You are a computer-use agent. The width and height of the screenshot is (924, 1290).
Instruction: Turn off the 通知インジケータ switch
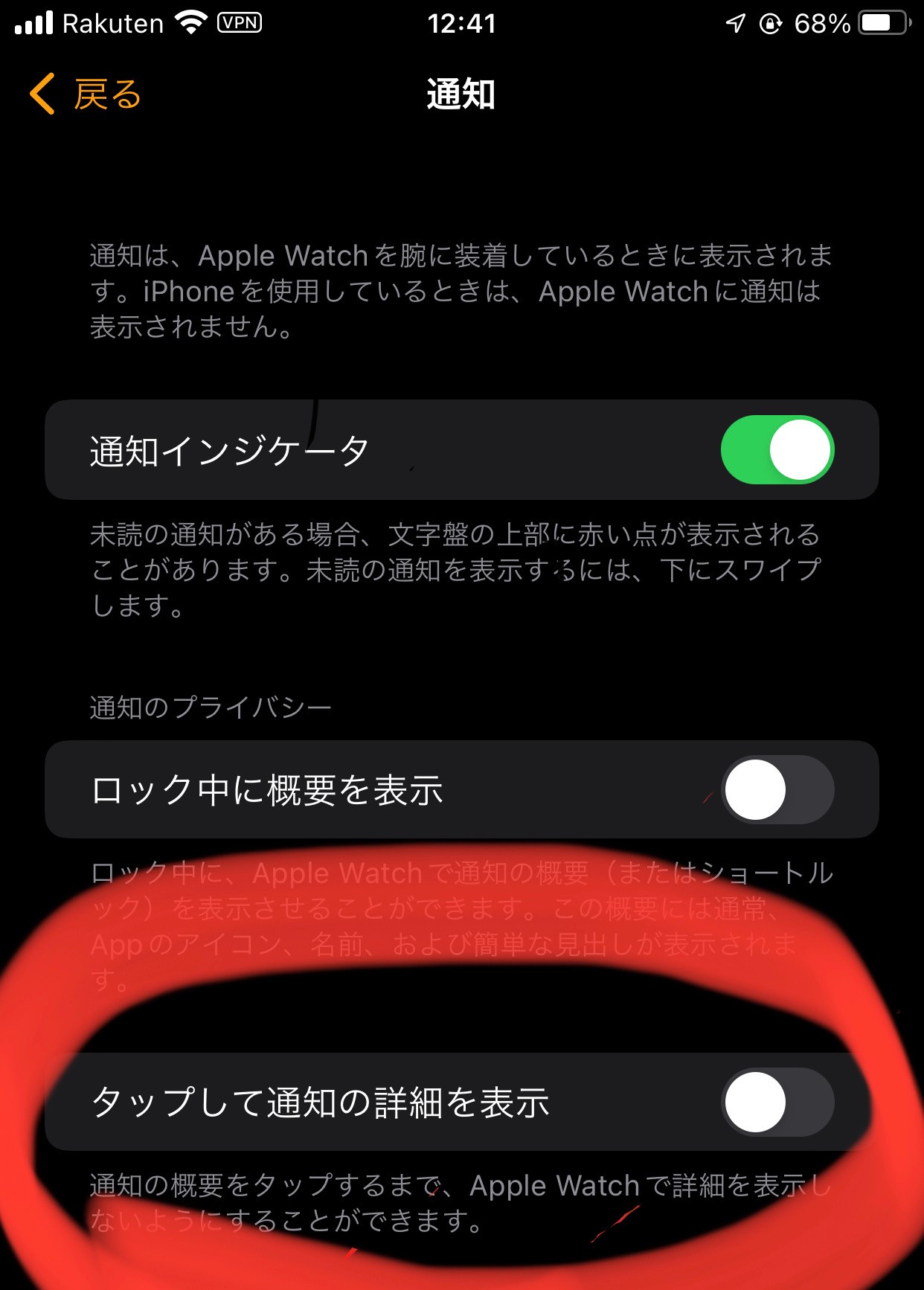pyautogui.click(x=777, y=450)
